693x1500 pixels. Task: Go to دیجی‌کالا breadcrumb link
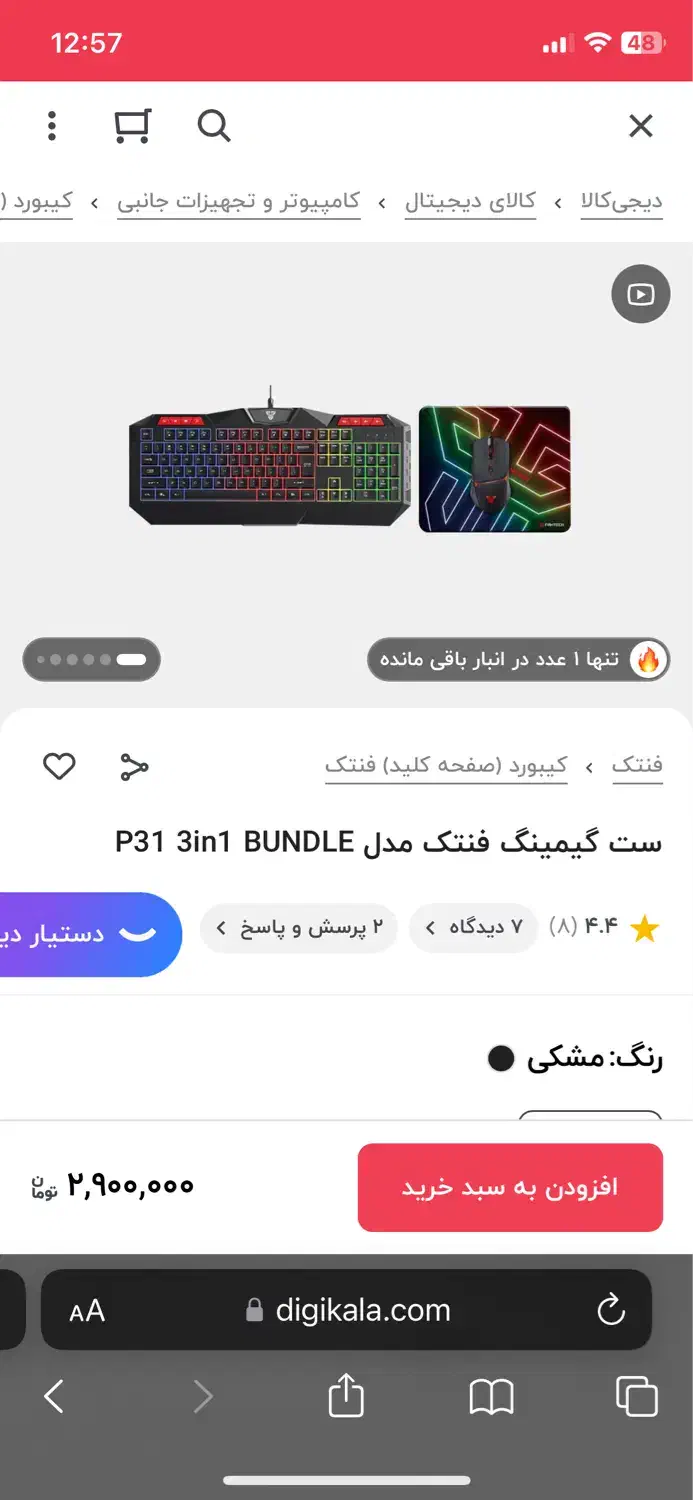click(x=621, y=202)
